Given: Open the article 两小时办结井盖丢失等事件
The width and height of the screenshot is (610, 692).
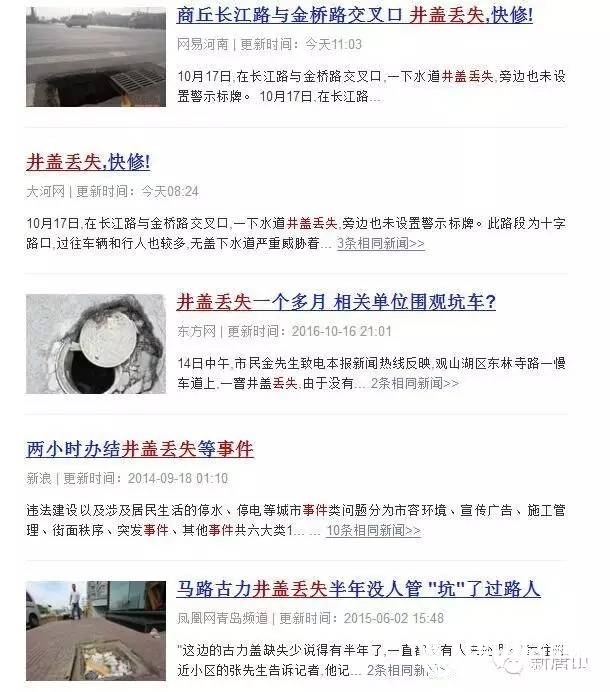Looking at the screenshot, I should click(x=140, y=449).
